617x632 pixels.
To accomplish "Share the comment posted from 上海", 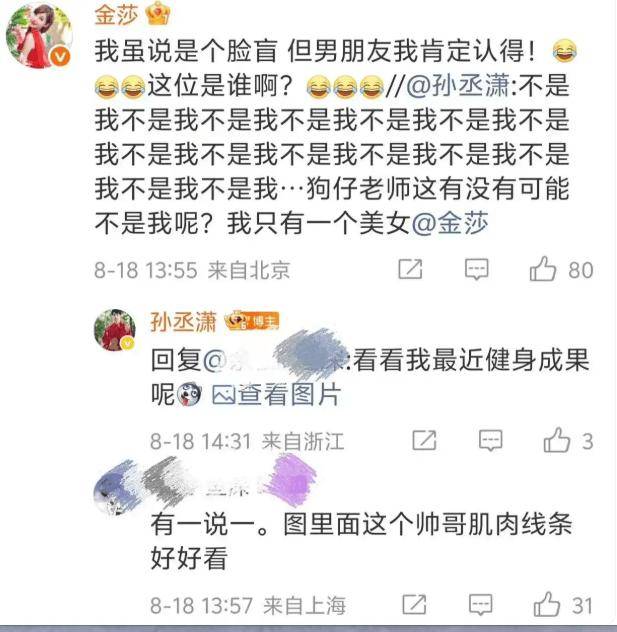I will (x=414, y=604).
